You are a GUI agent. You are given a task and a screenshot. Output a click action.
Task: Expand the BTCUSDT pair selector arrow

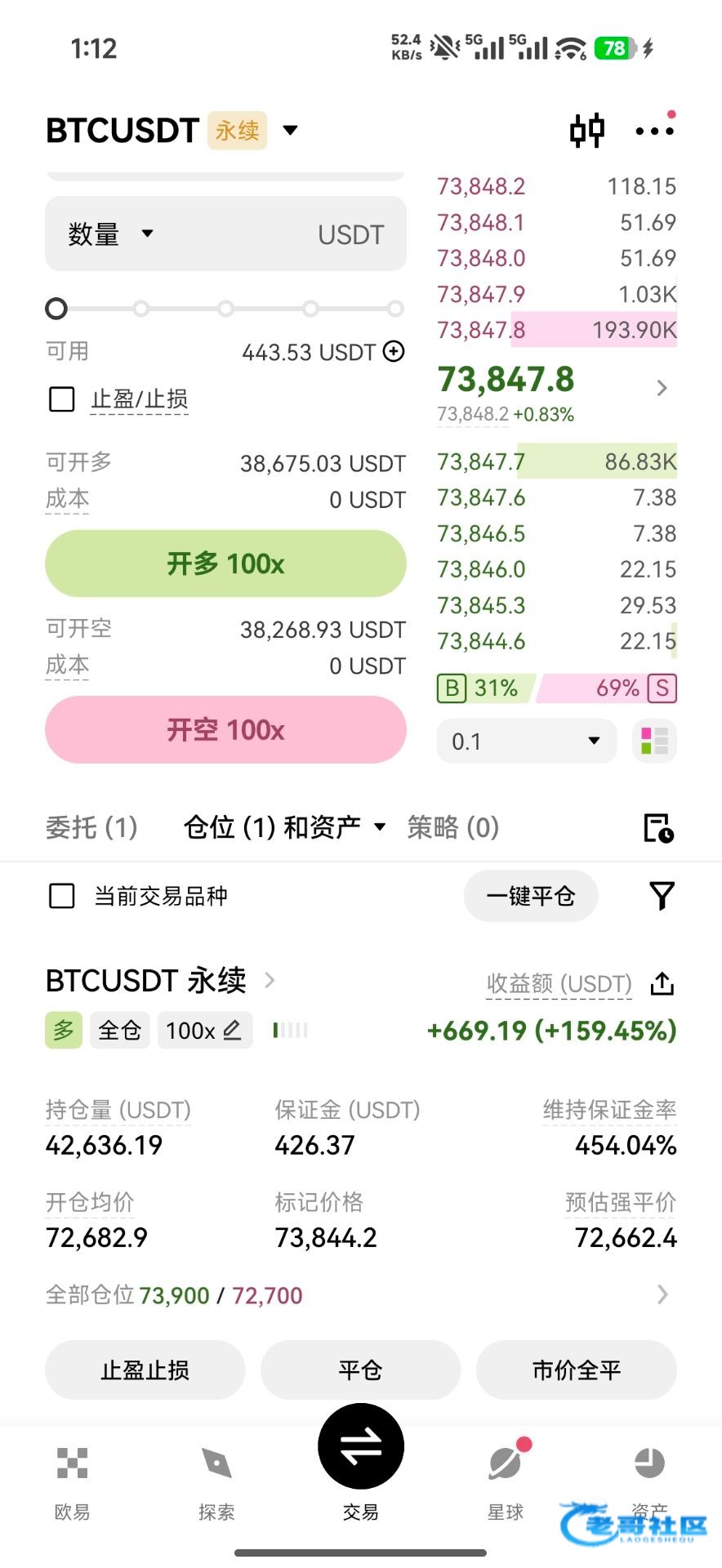tap(290, 130)
